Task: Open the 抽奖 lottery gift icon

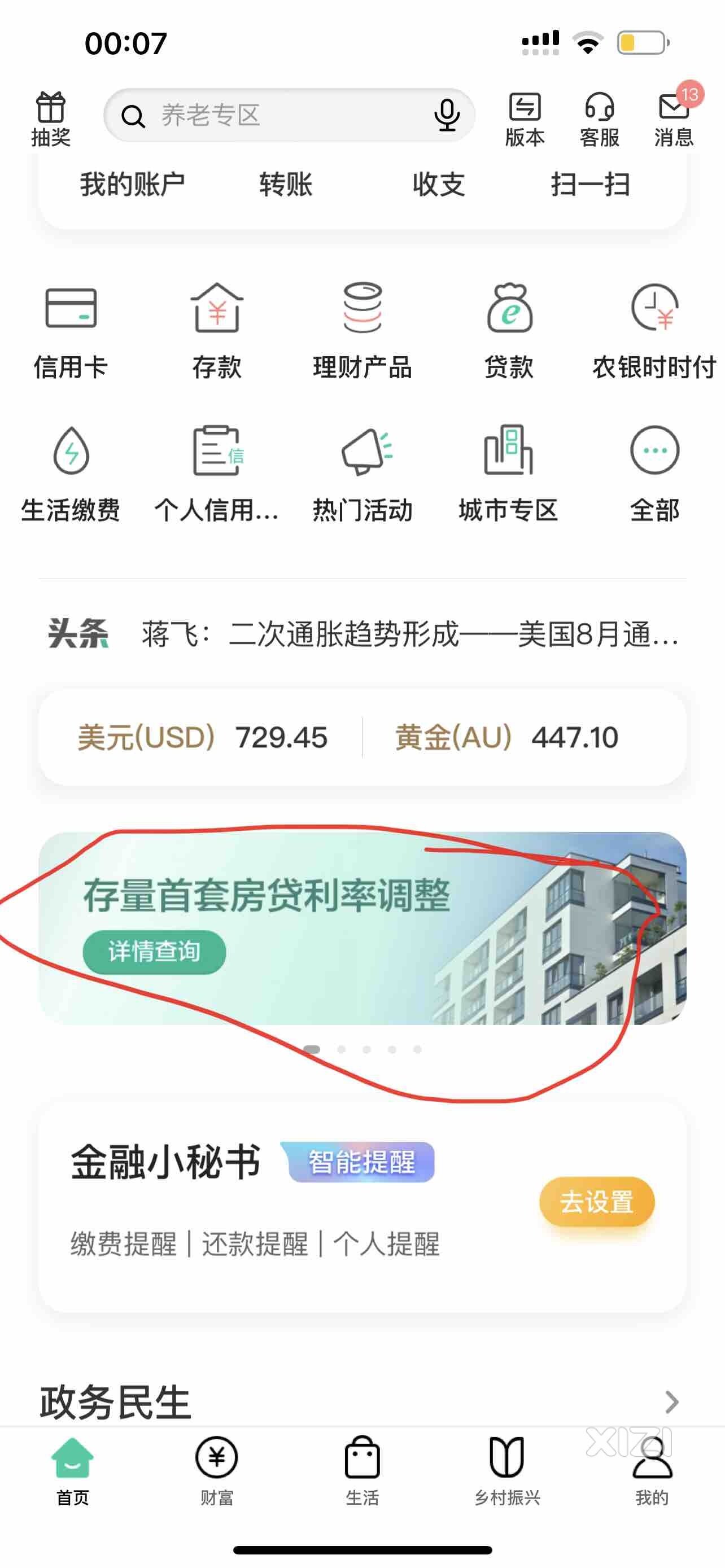Action: coord(50,119)
